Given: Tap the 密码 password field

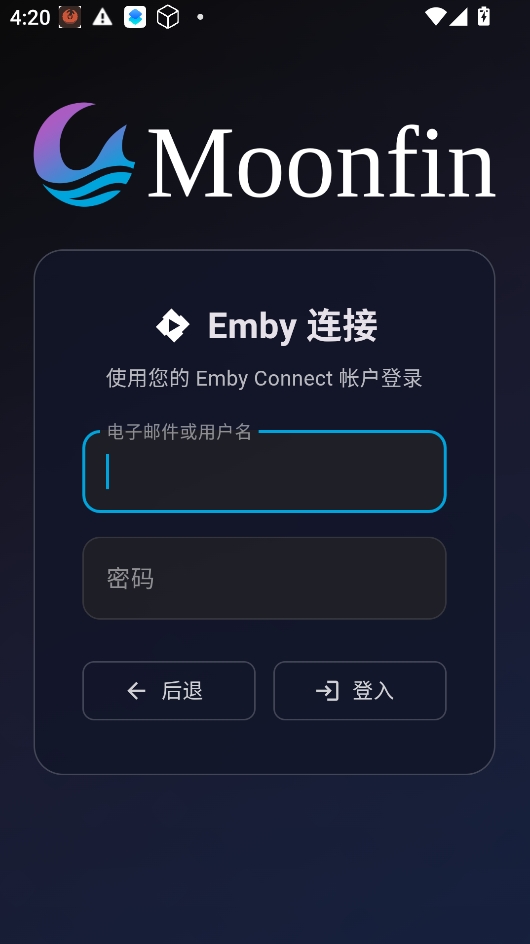Looking at the screenshot, I should point(264,578).
